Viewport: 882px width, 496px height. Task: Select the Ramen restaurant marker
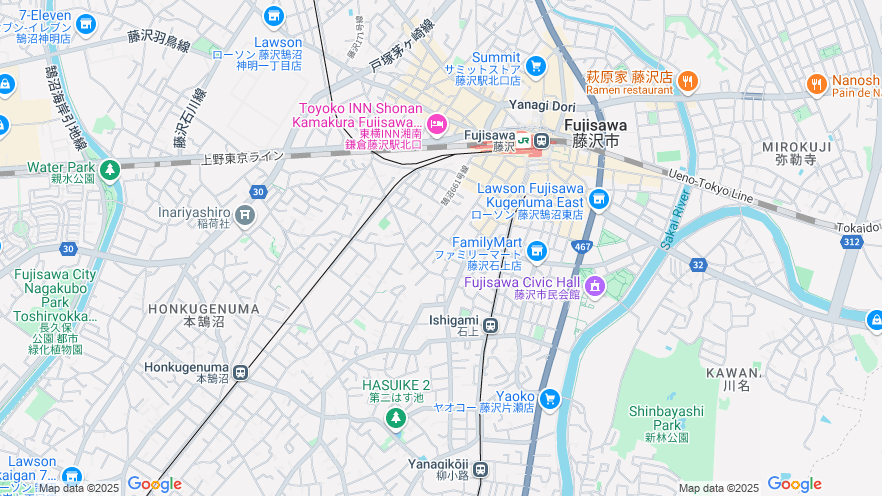pyautogui.click(x=687, y=80)
